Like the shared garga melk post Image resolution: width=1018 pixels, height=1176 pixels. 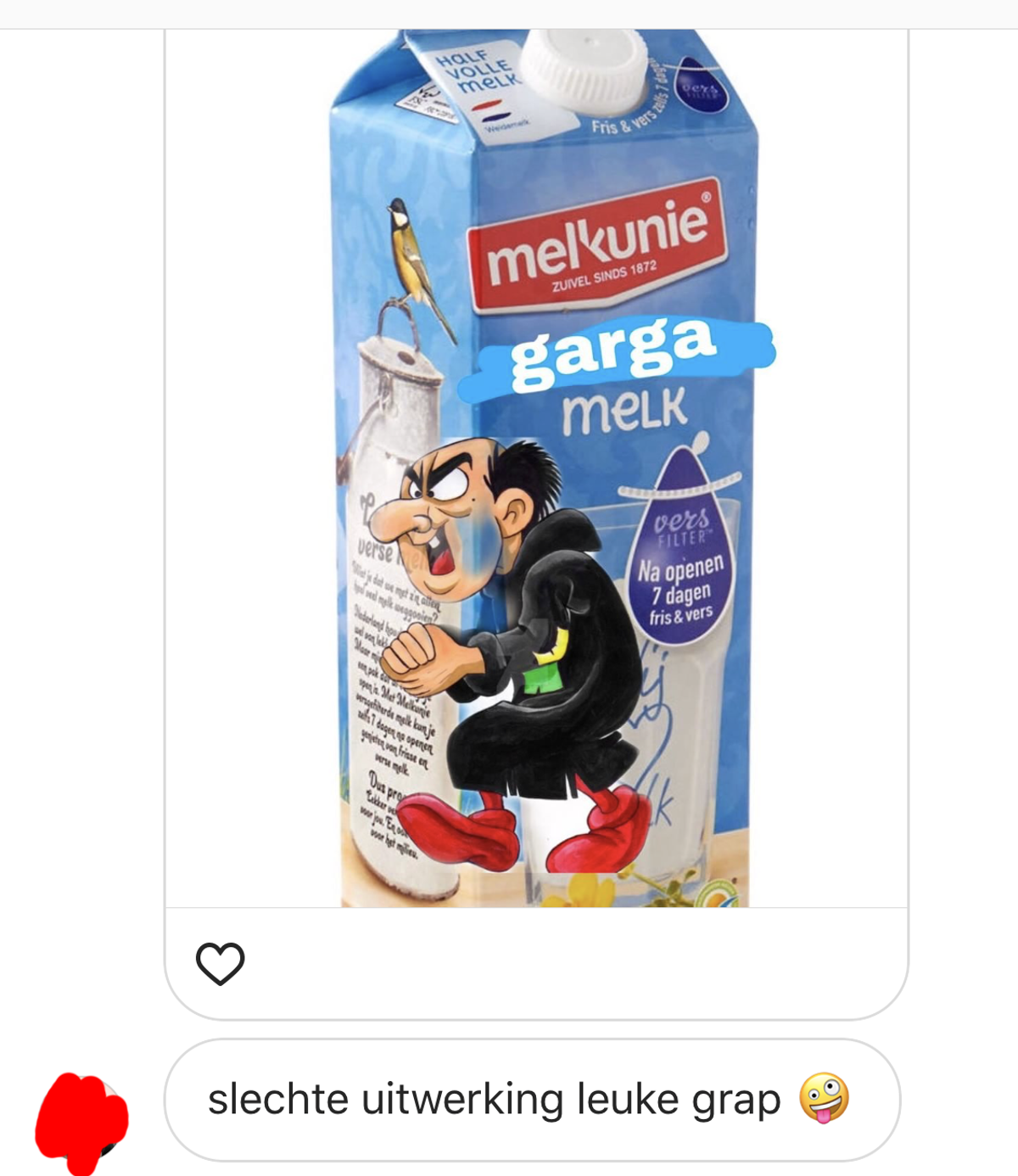click(220, 963)
